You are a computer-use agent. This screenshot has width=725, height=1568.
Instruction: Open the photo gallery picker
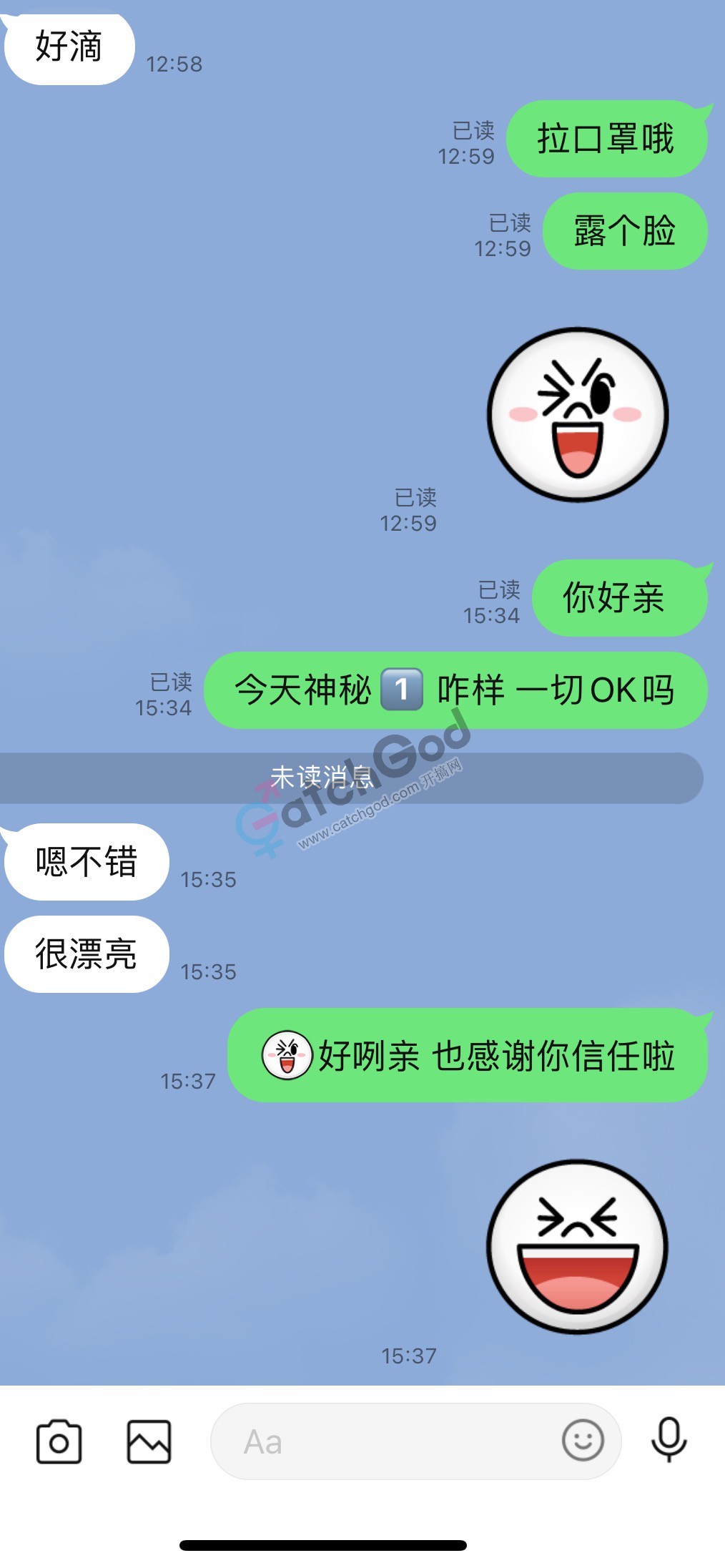pos(149,1441)
